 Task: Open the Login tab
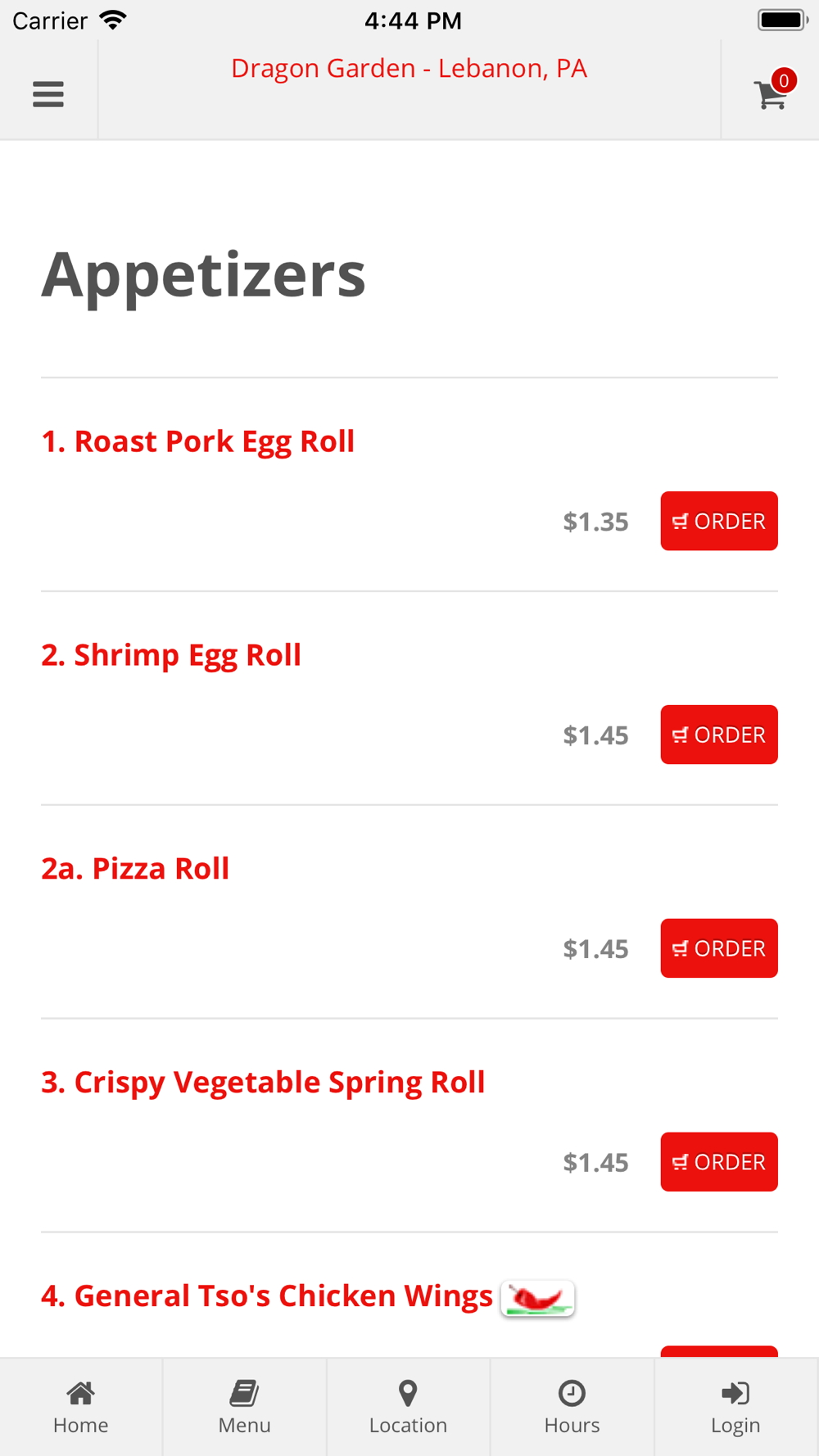pyautogui.click(x=735, y=1407)
